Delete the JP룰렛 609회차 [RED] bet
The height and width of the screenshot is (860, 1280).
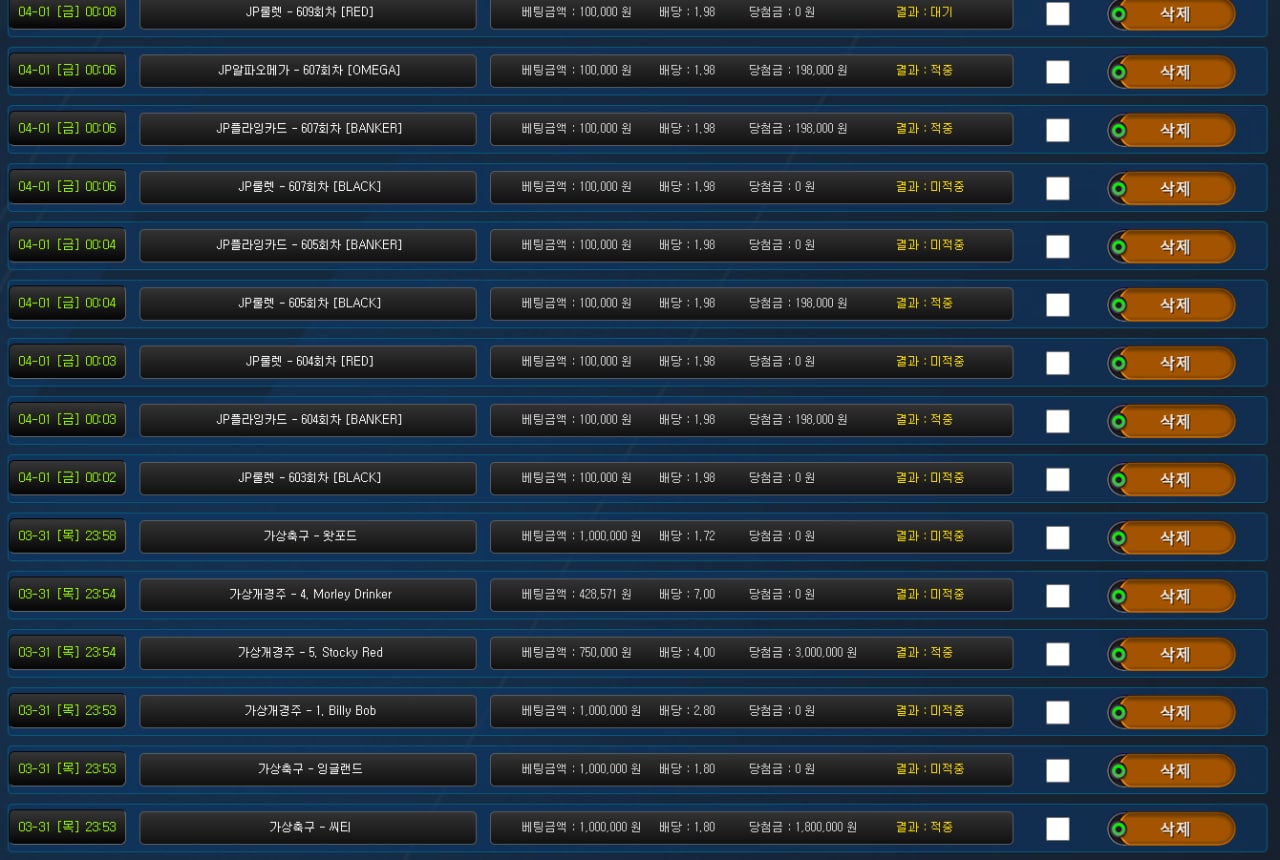coord(1172,14)
